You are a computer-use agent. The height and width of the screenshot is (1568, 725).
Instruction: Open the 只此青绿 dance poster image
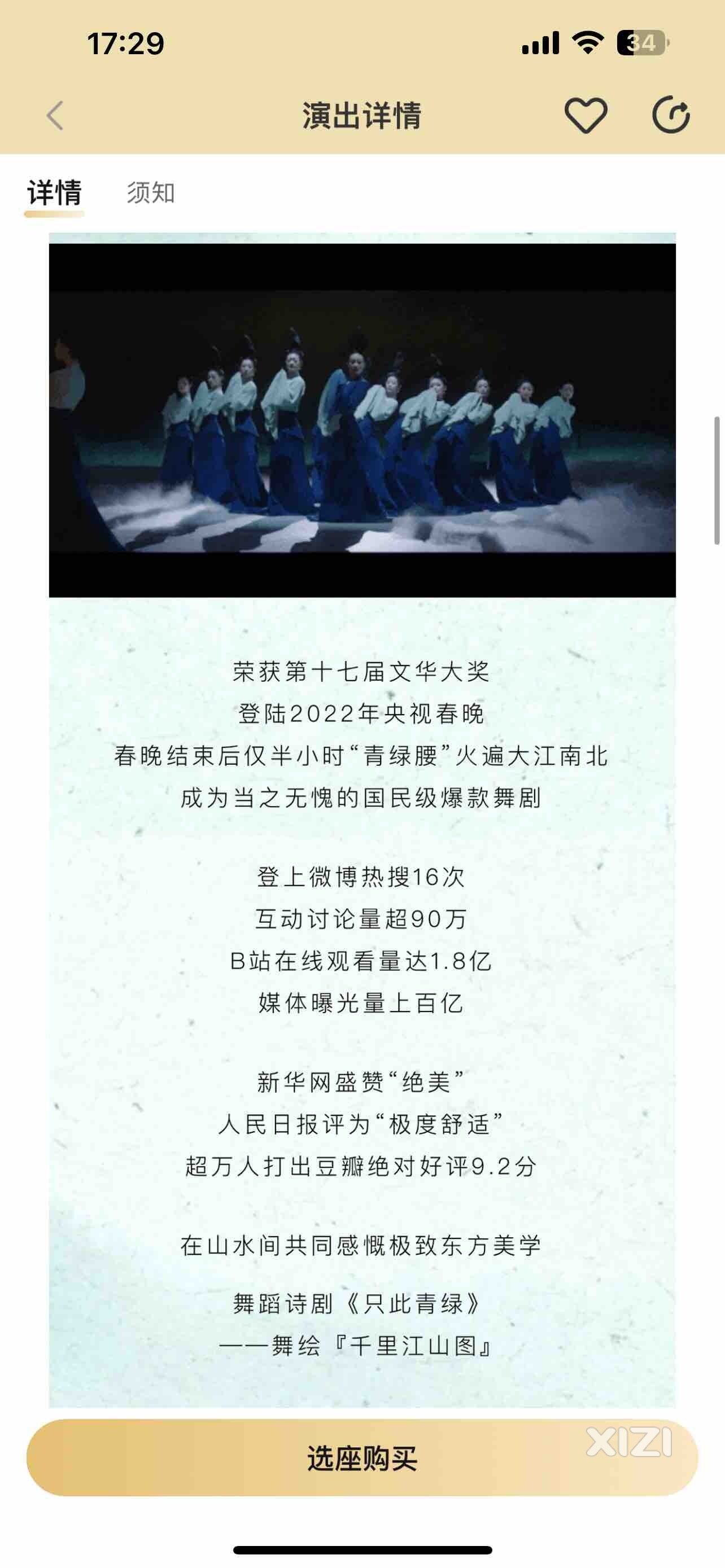[362, 420]
